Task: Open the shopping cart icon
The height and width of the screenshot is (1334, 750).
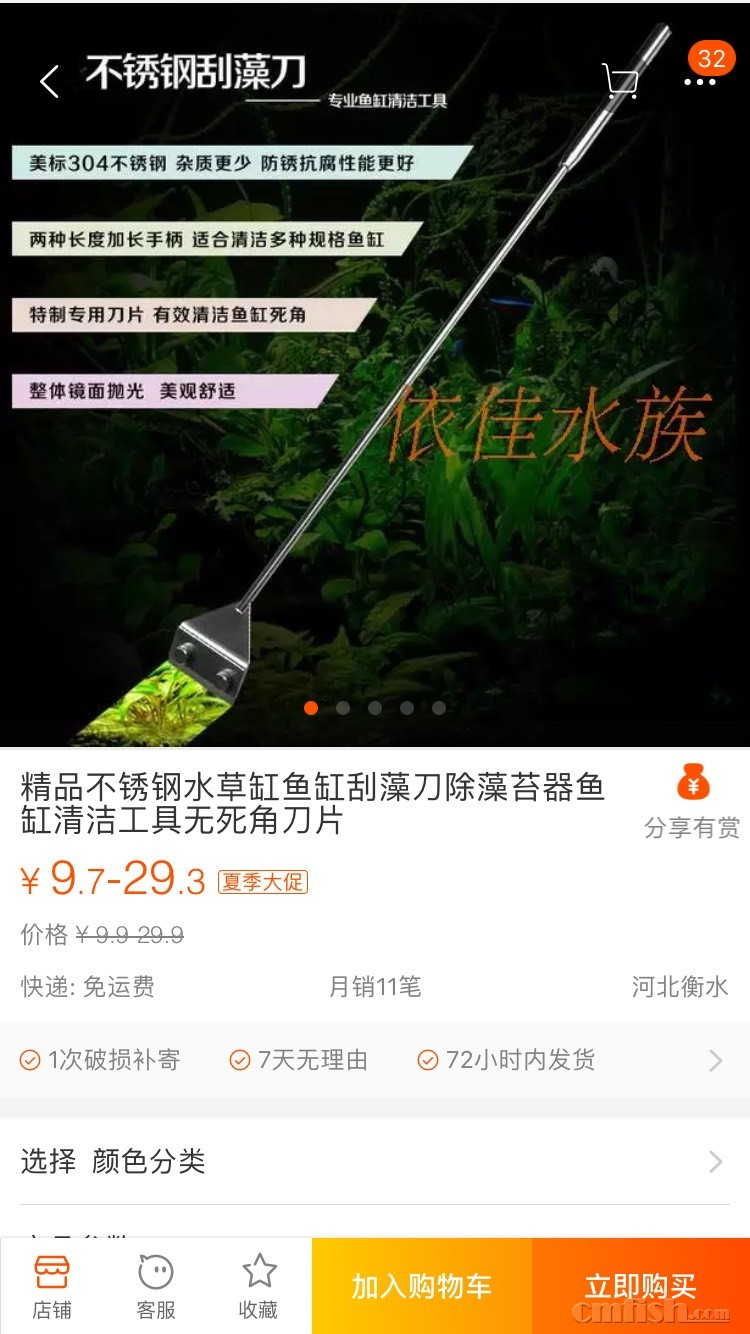Action: (x=620, y=81)
